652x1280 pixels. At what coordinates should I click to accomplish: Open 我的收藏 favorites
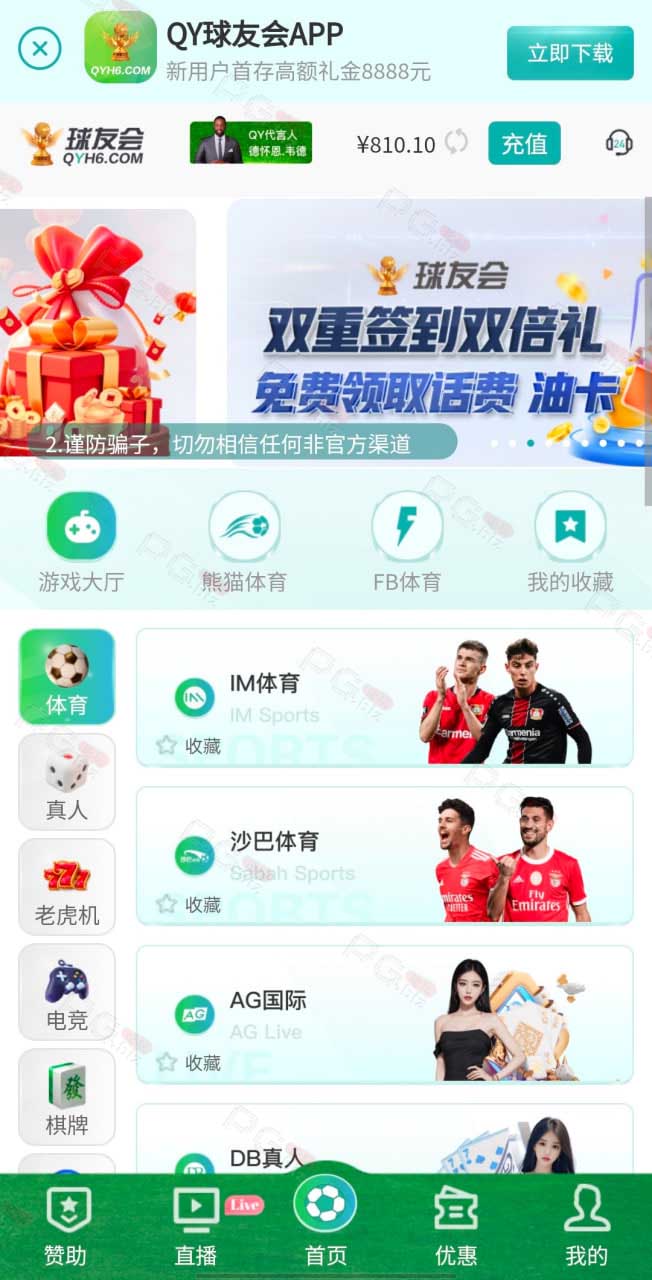(570, 543)
